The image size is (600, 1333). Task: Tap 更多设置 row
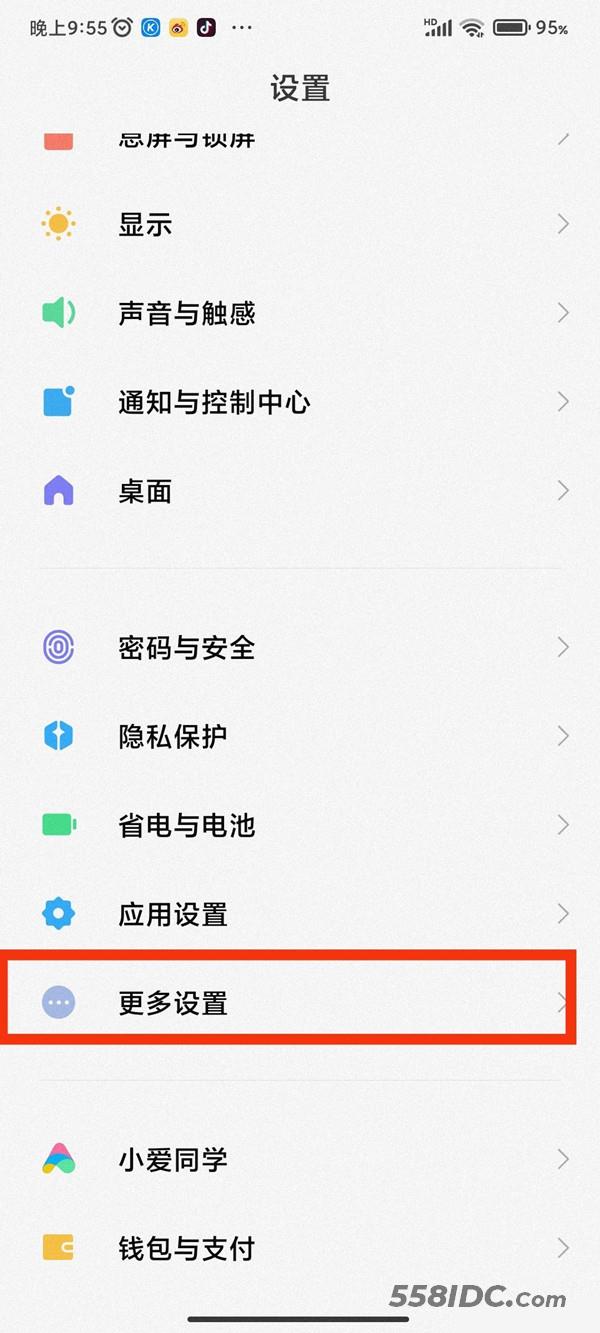click(x=300, y=1002)
